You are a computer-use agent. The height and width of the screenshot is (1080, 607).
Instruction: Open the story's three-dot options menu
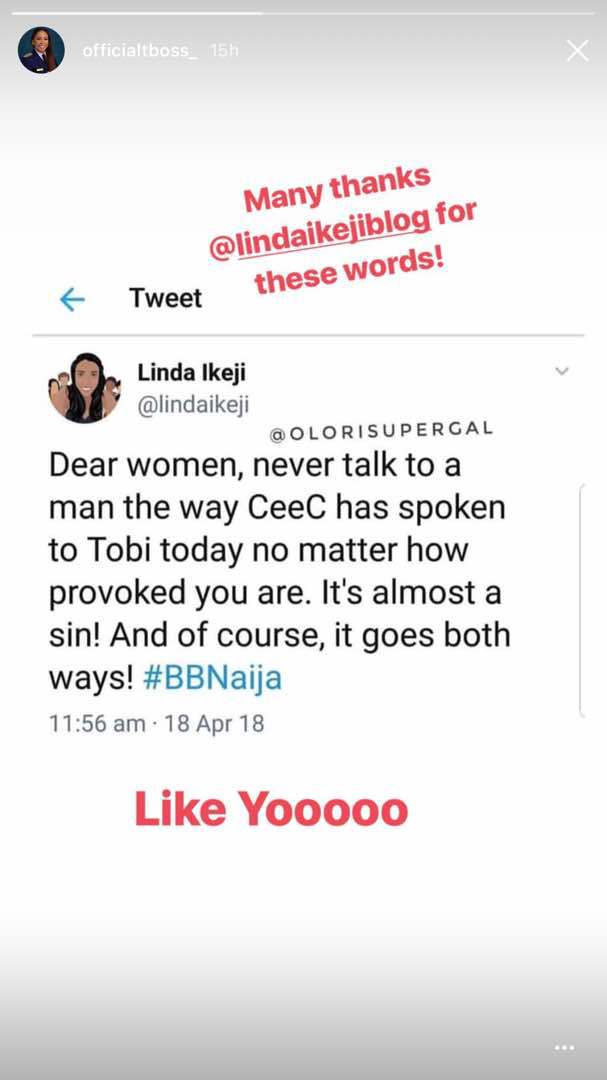565,1047
